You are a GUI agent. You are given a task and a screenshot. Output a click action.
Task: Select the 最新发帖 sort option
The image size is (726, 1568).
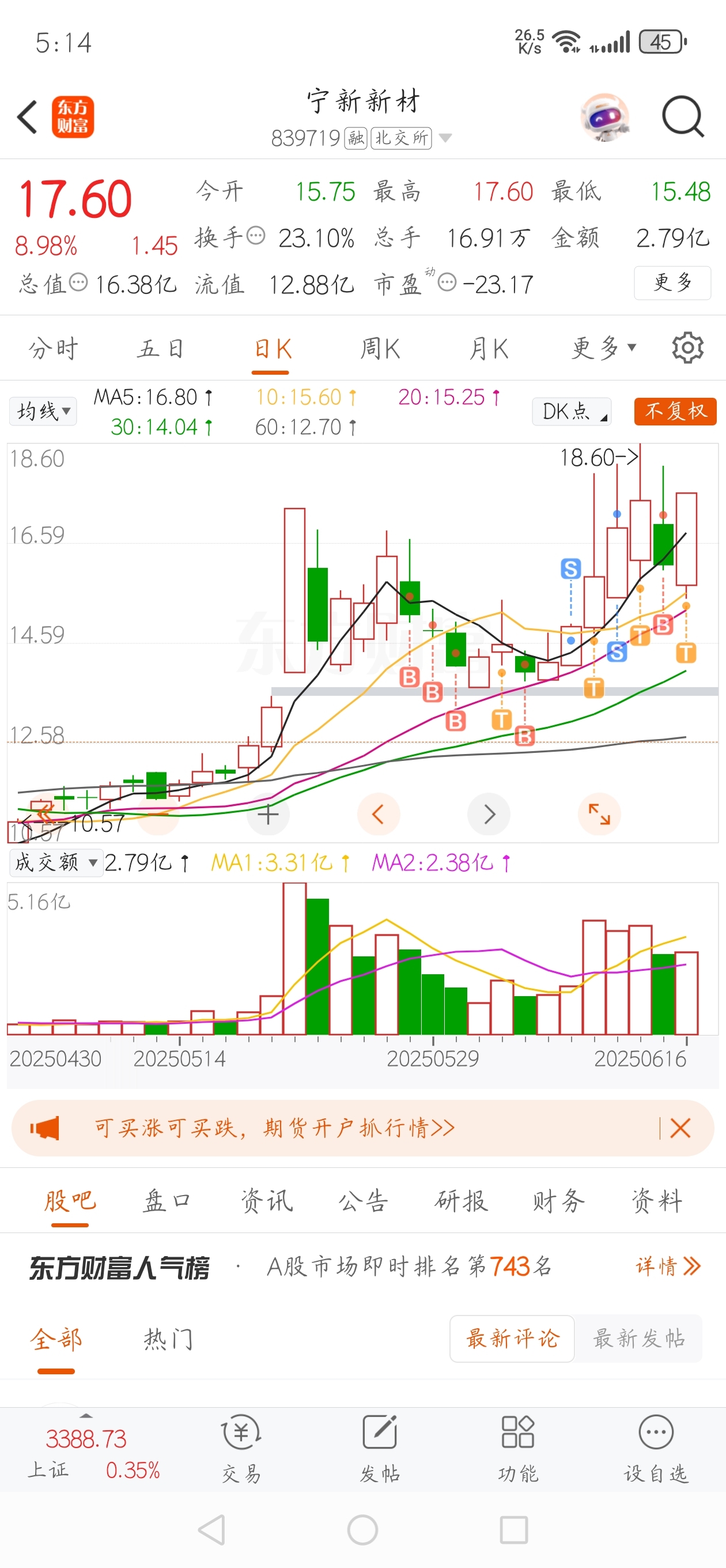pos(639,1338)
